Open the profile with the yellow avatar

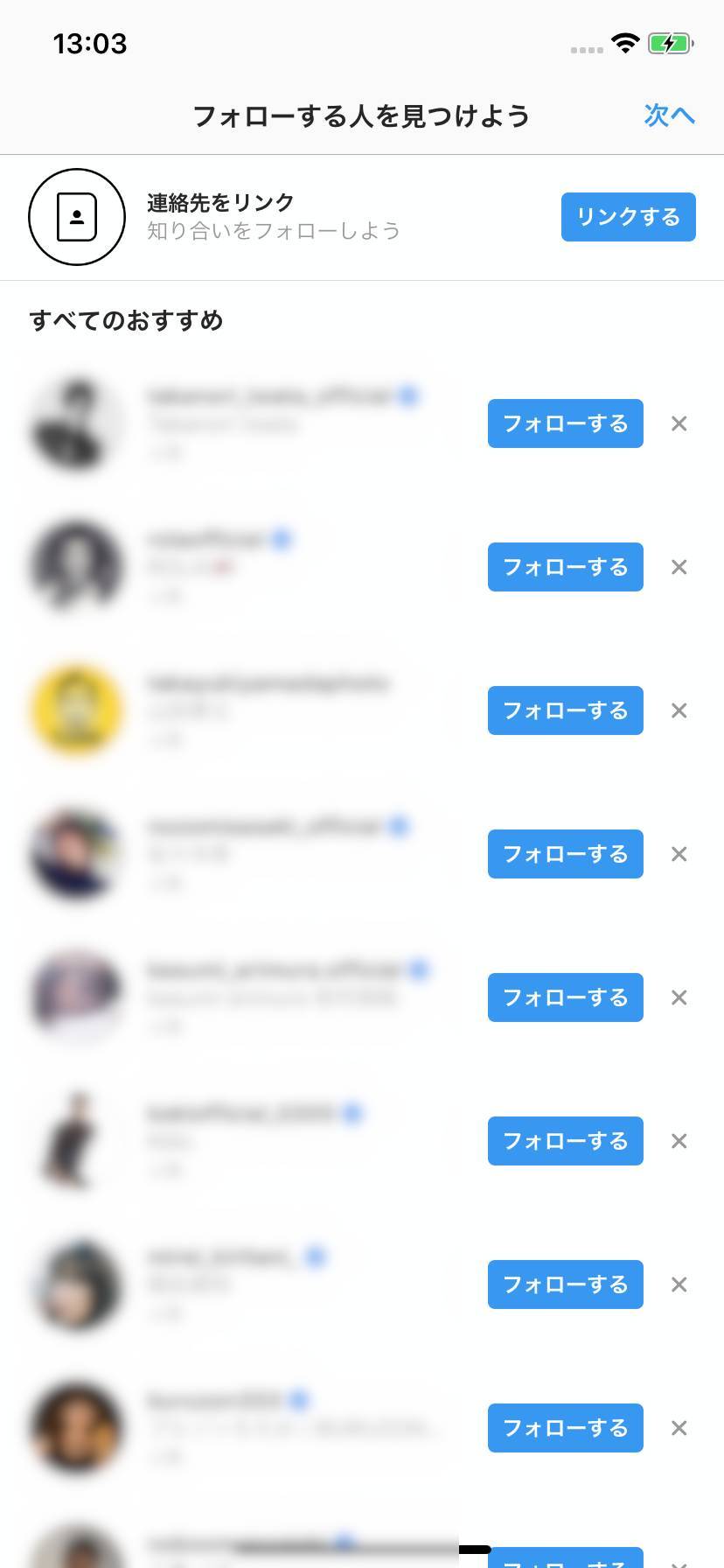(77, 710)
